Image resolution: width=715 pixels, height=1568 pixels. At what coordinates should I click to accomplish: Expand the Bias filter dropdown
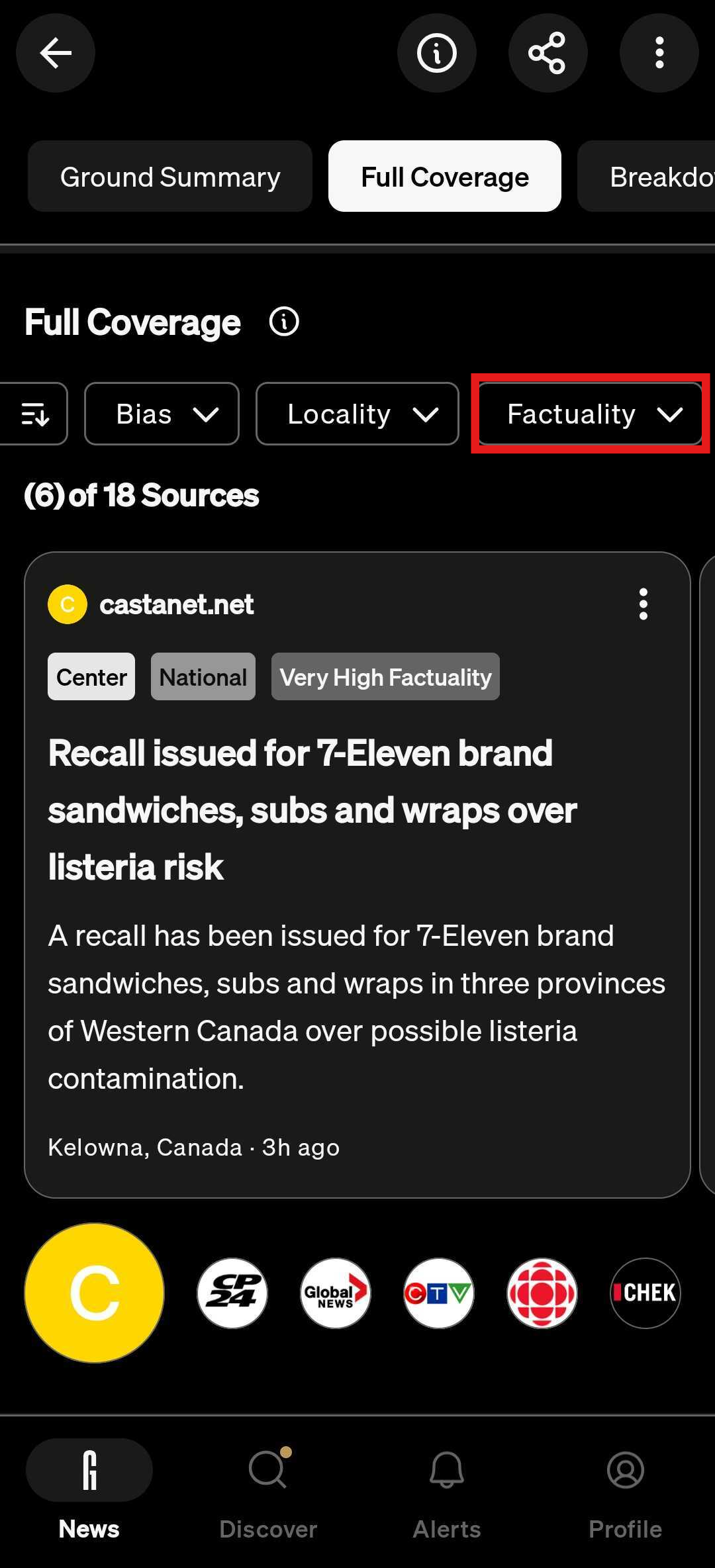162,414
